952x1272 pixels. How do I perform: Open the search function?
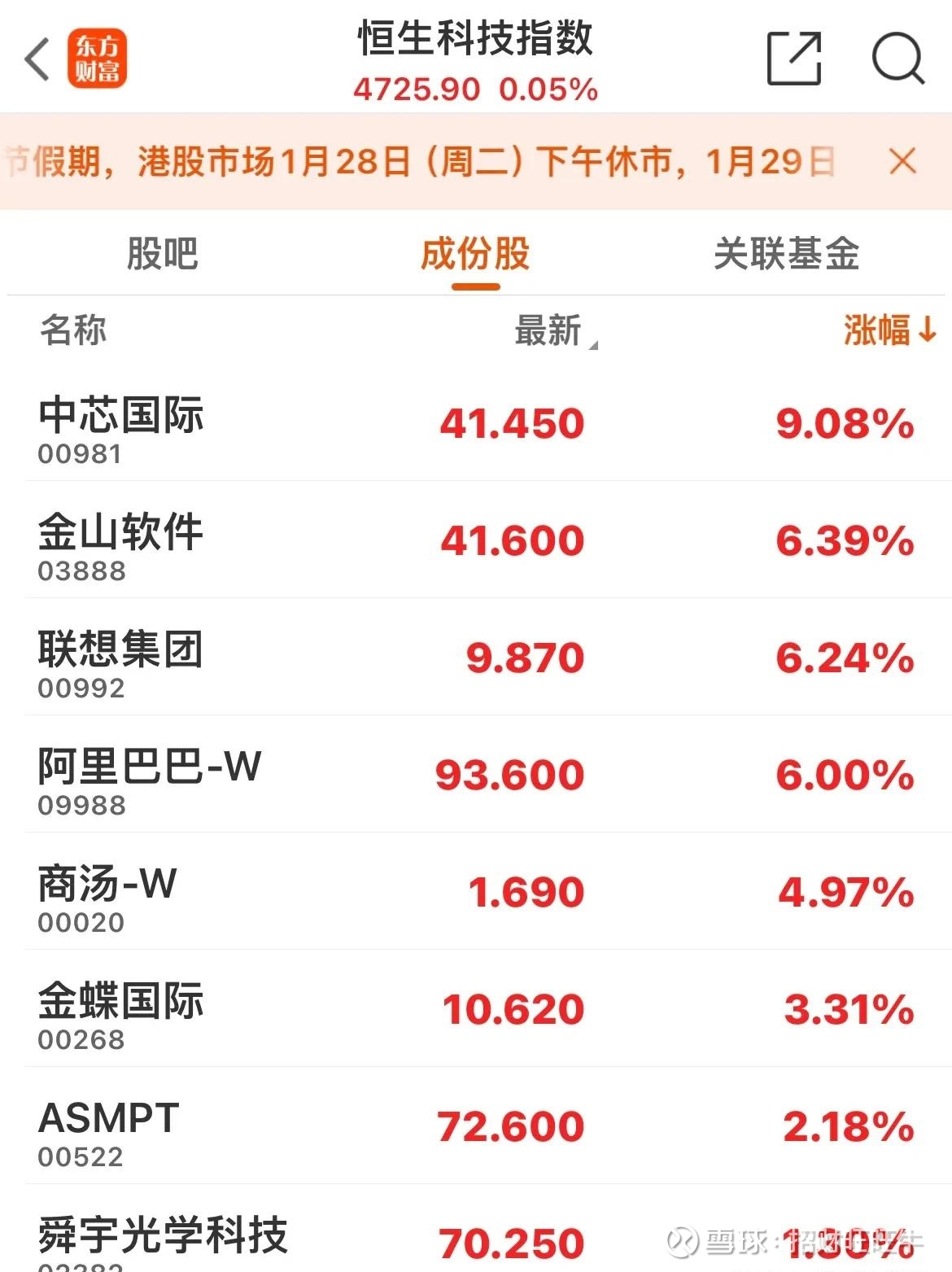pos(897,59)
